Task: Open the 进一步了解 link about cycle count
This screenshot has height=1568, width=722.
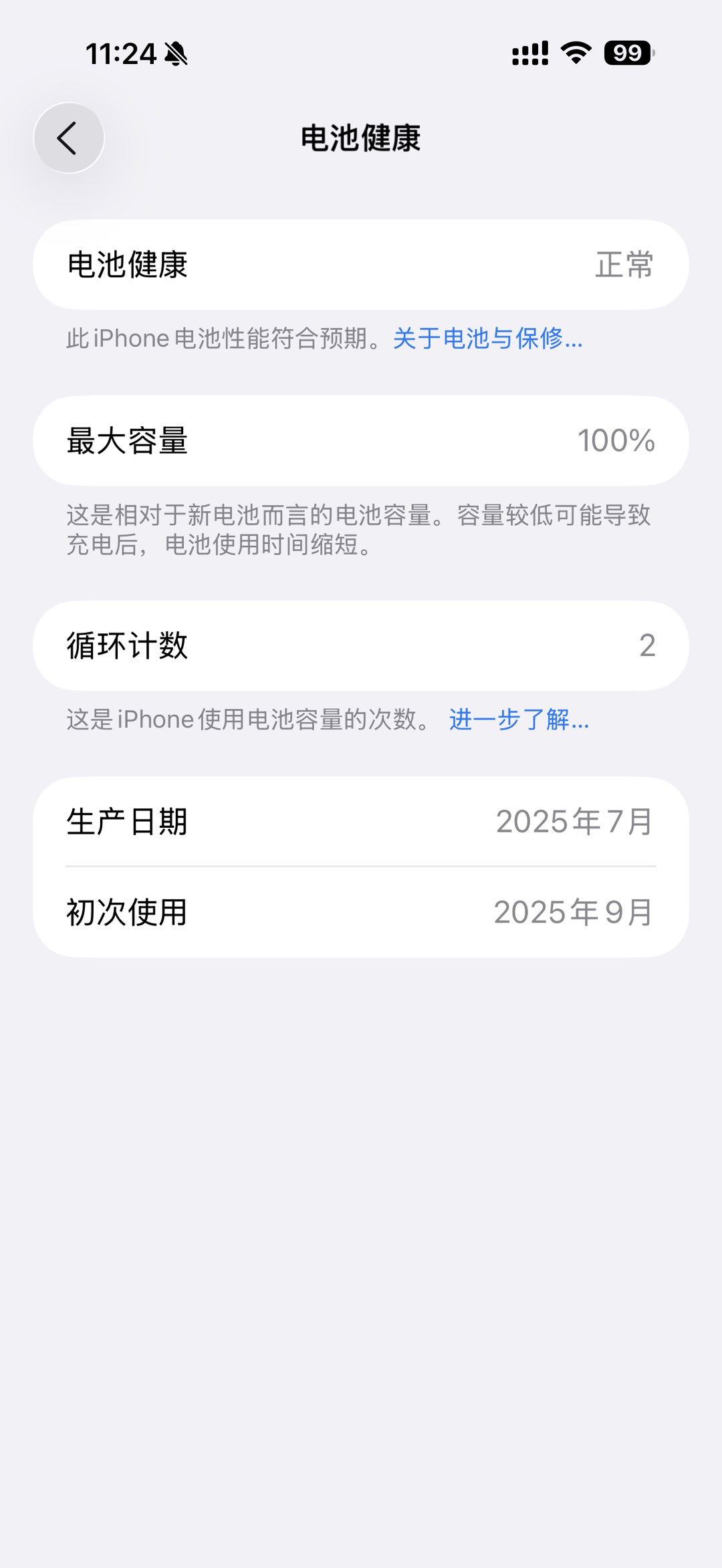Action: (519, 720)
